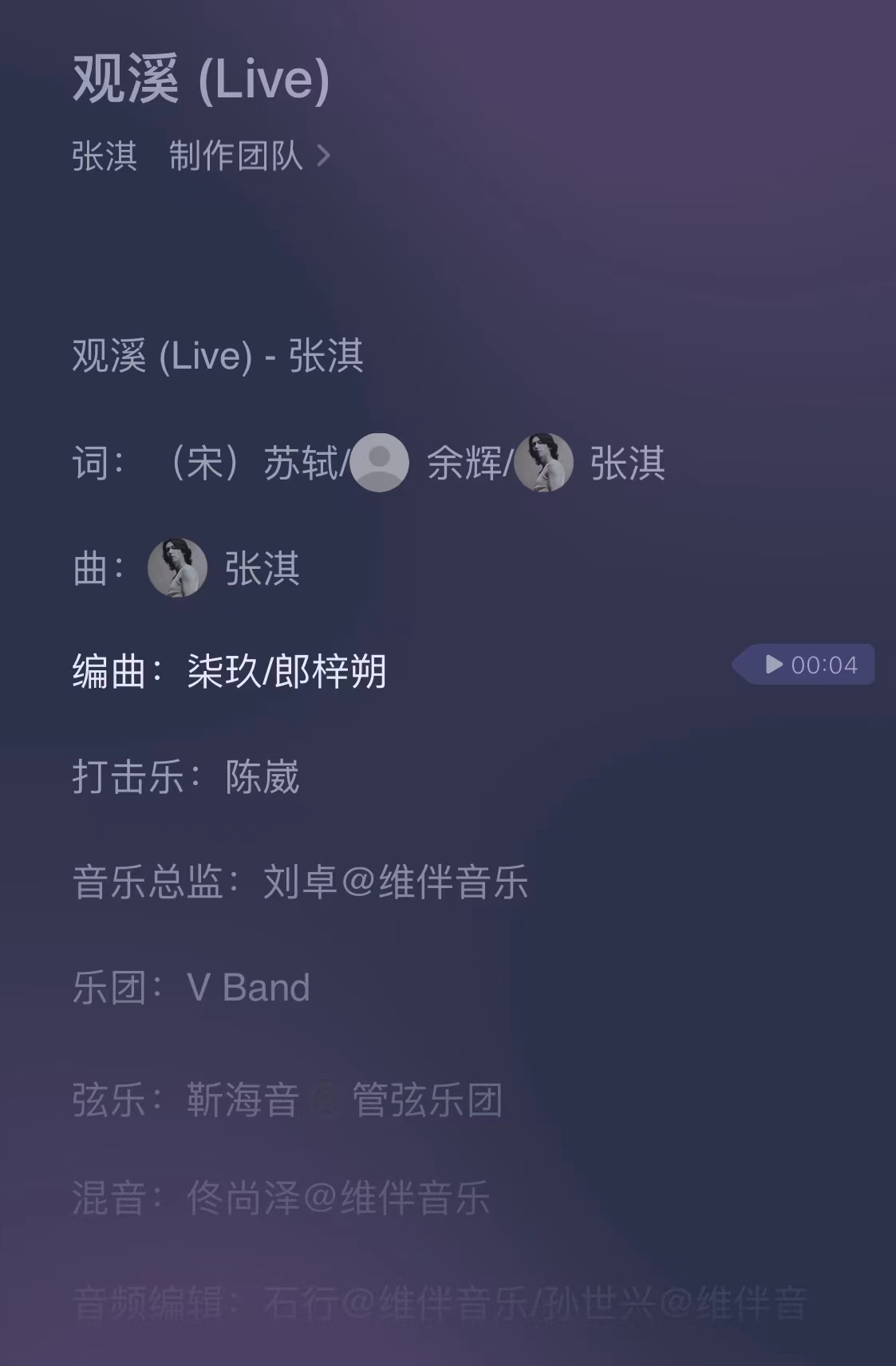The image size is (896, 1366).
Task: Click the avatar icon beside 靳海音 in the strings credit
Action: point(324,1100)
